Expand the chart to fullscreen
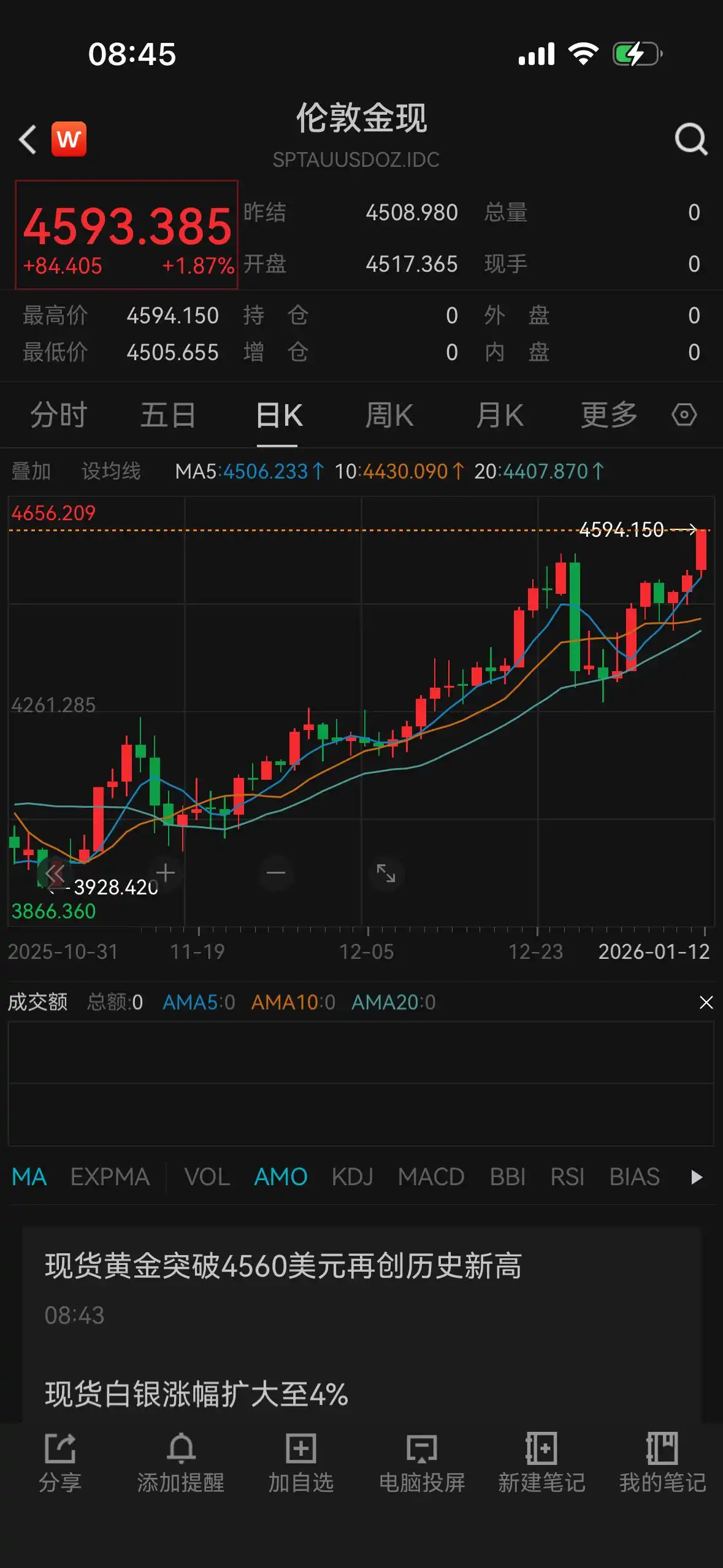This screenshot has width=723, height=1568. pyautogui.click(x=386, y=872)
